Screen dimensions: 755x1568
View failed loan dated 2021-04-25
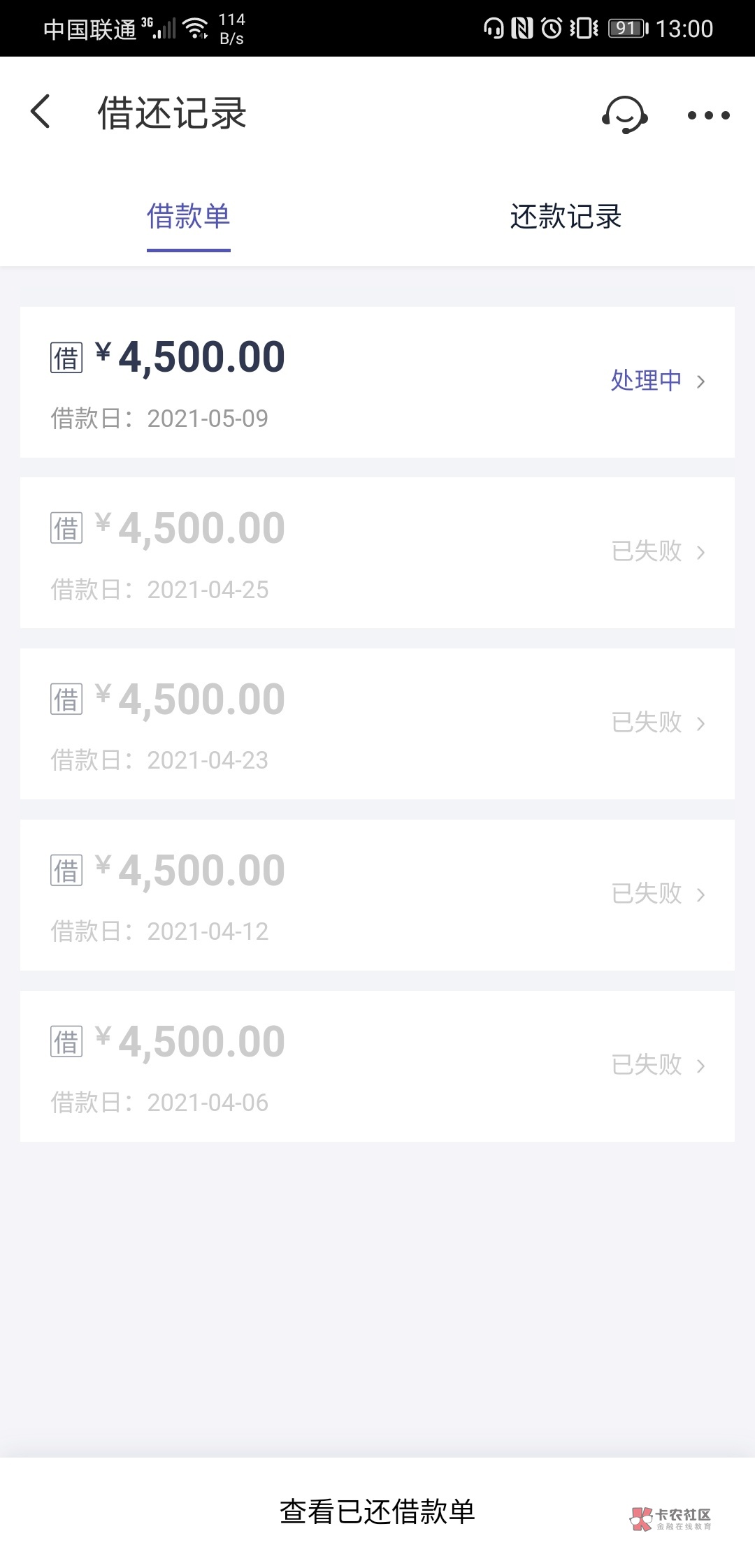tap(377, 553)
